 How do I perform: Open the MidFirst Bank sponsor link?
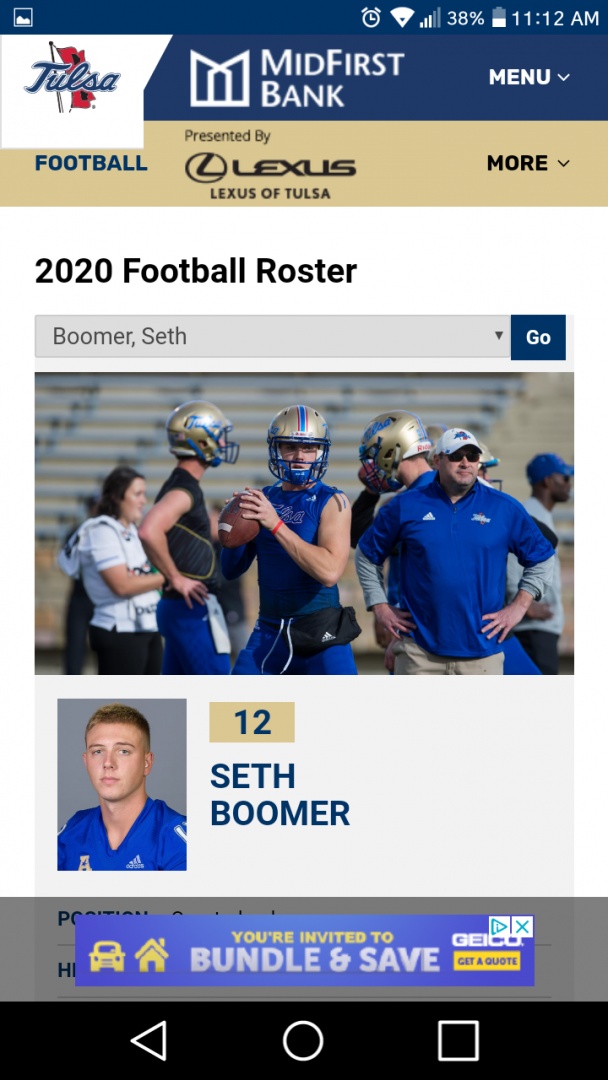click(297, 79)
